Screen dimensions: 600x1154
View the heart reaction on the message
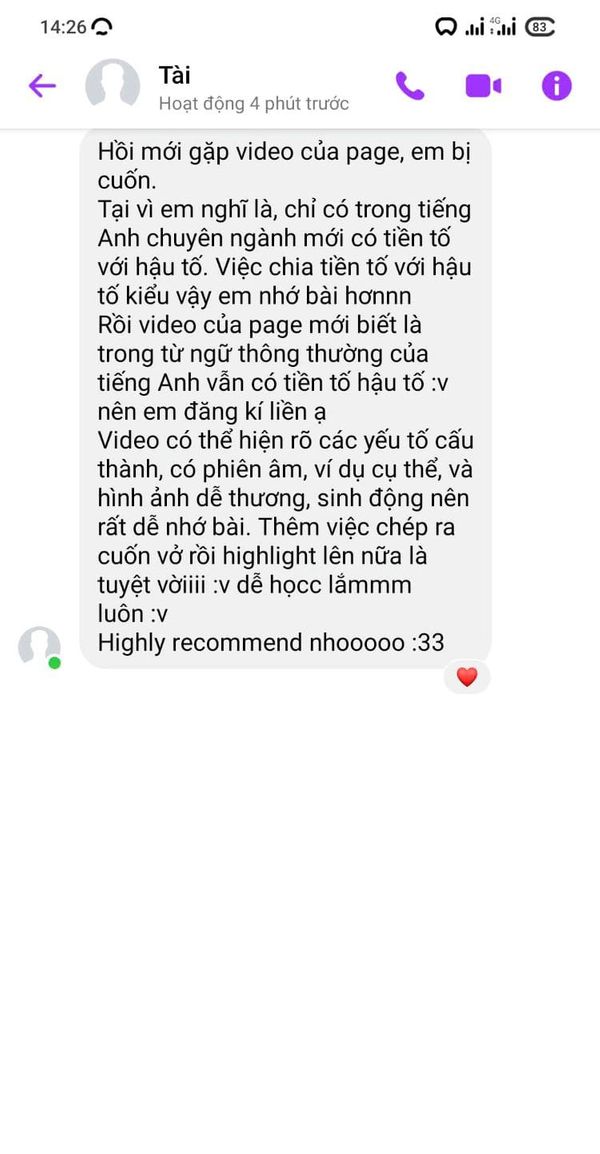pos(466,677)
